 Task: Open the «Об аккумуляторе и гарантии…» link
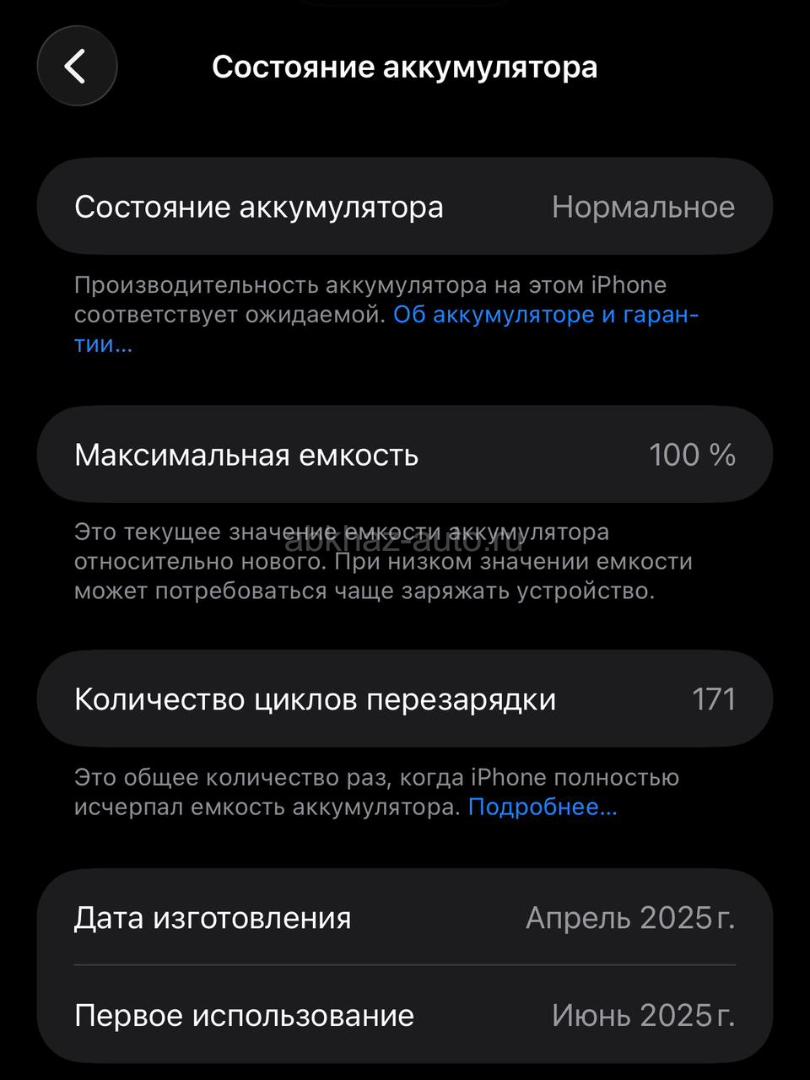(x=545, y=316)
